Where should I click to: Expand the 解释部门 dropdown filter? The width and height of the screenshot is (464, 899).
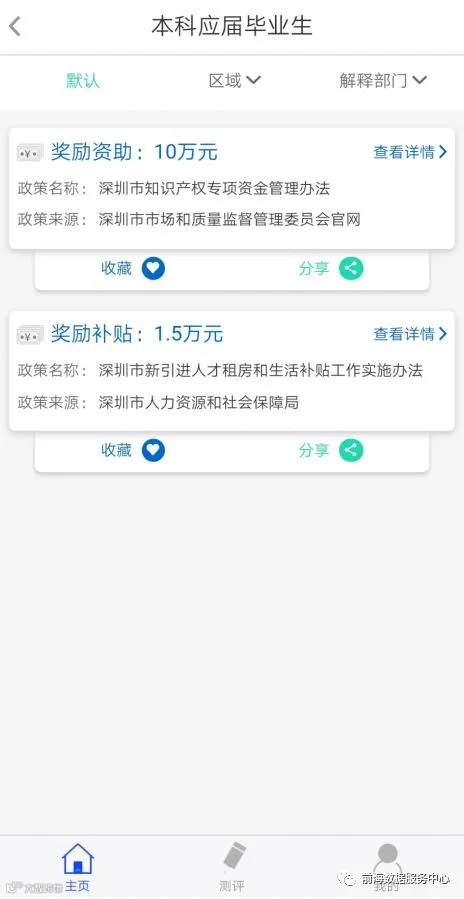[x=383, y=81]
